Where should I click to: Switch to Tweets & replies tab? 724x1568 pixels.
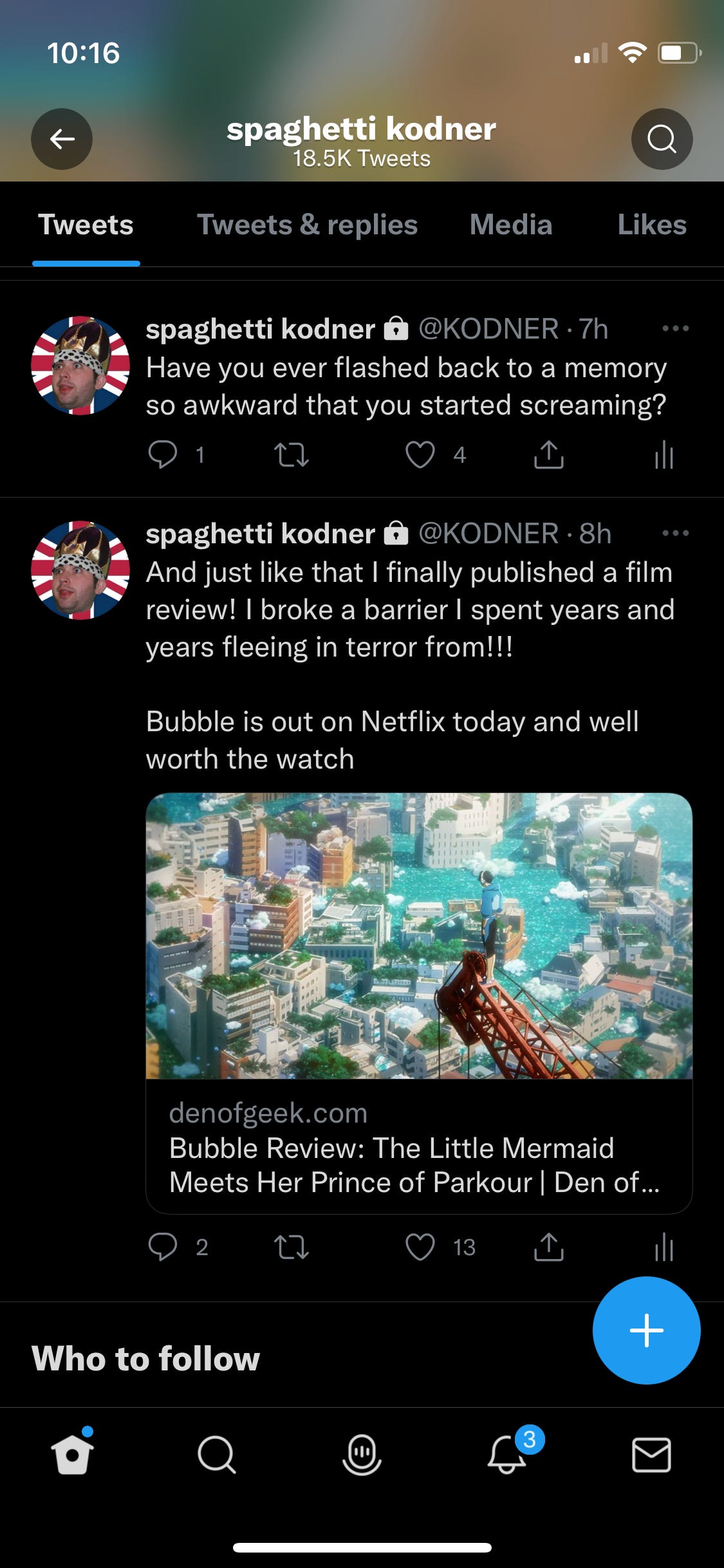pyautogui.click(x=307, y=225)
